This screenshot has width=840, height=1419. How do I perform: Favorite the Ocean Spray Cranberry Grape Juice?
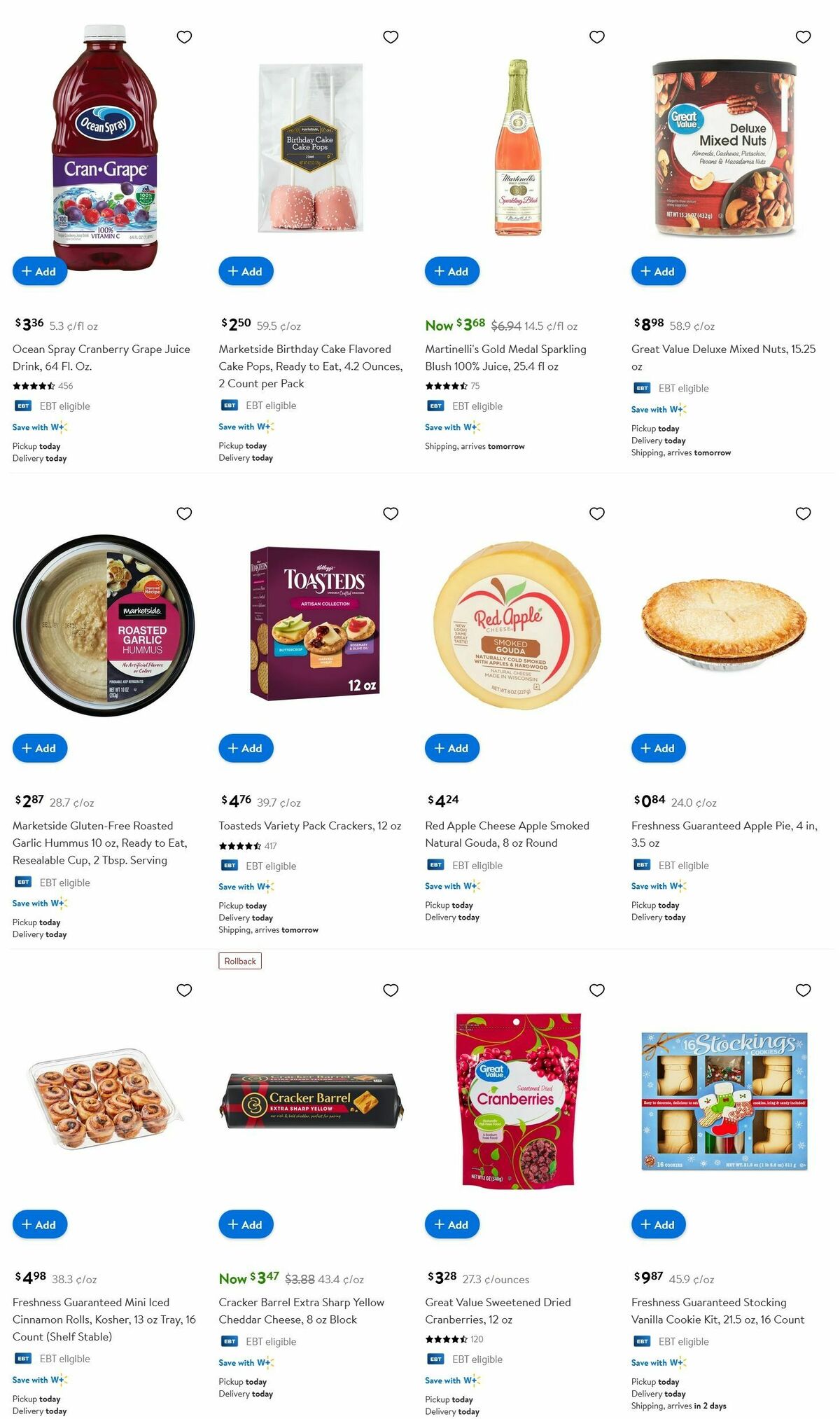pyautogui.click(x=185, y=36)
